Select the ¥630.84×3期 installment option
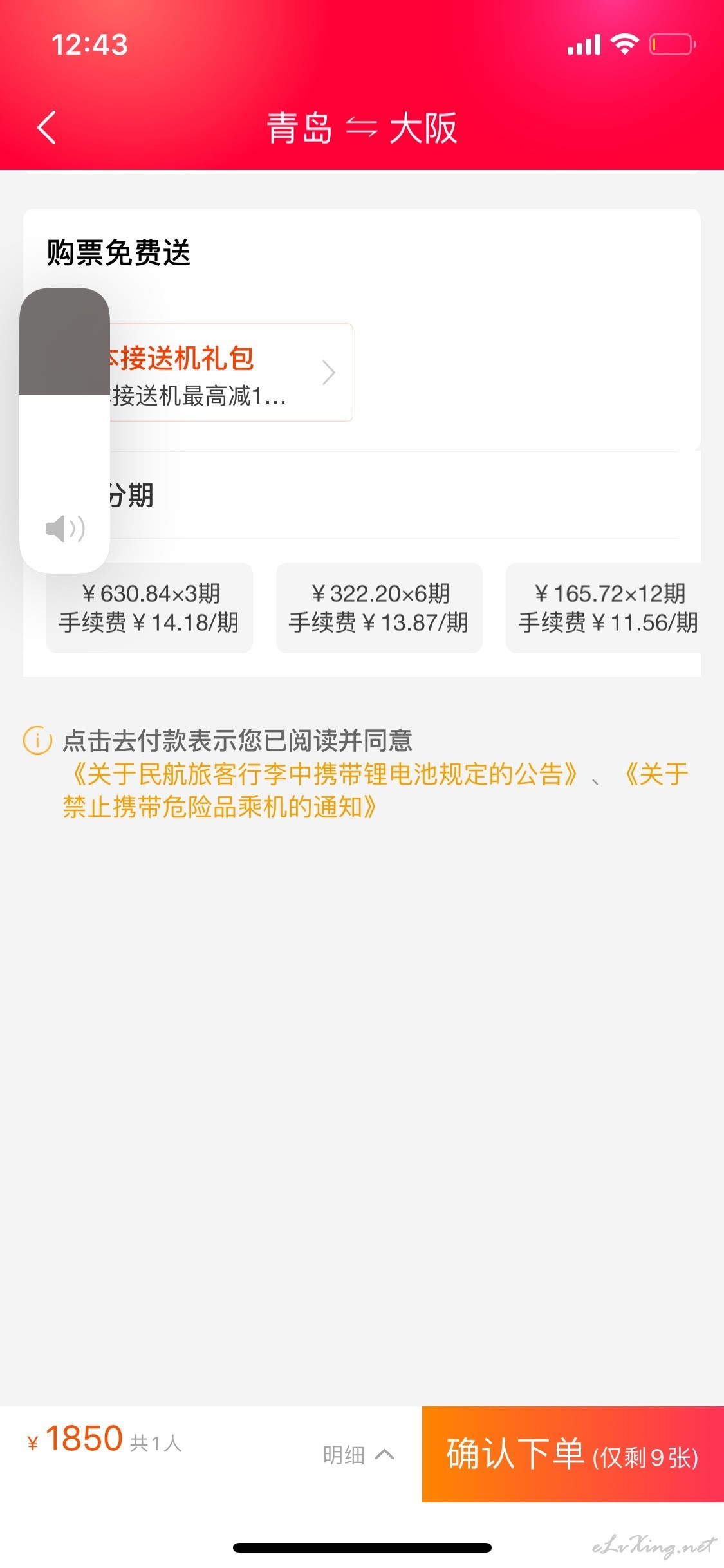 click(149, 608)
